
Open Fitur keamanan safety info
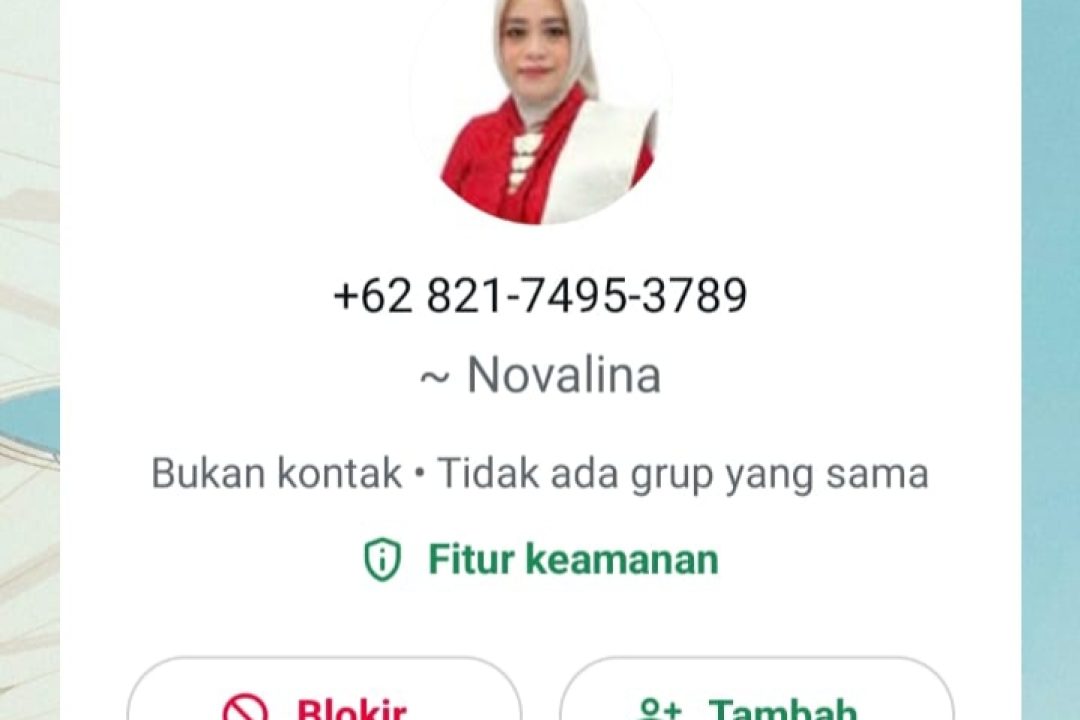541,560
